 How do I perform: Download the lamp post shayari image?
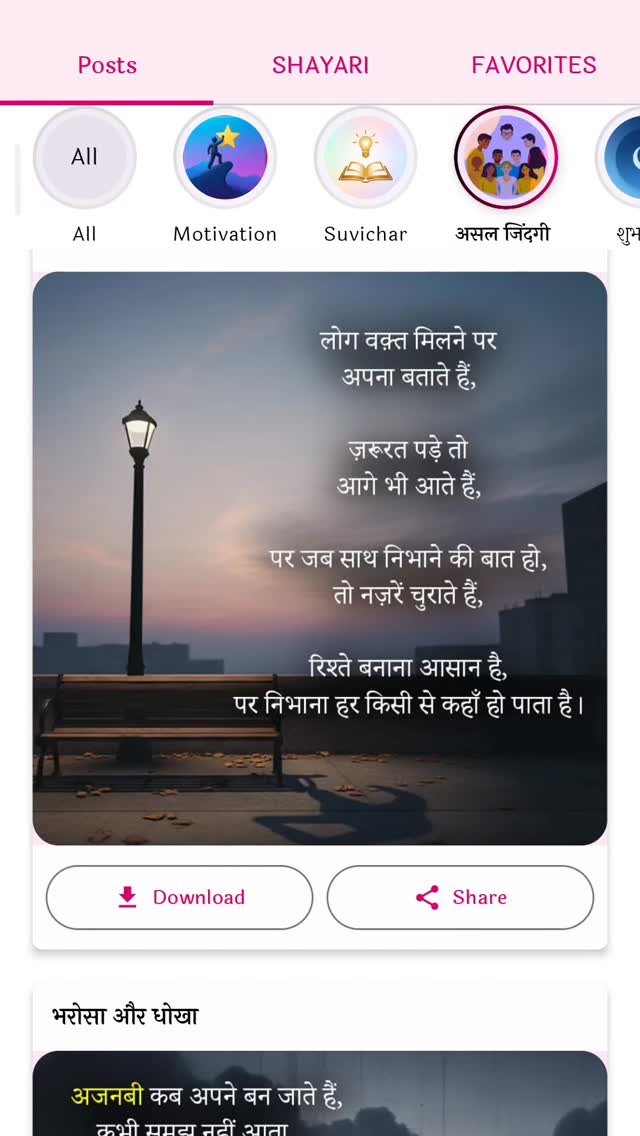(x=180, y=897)
